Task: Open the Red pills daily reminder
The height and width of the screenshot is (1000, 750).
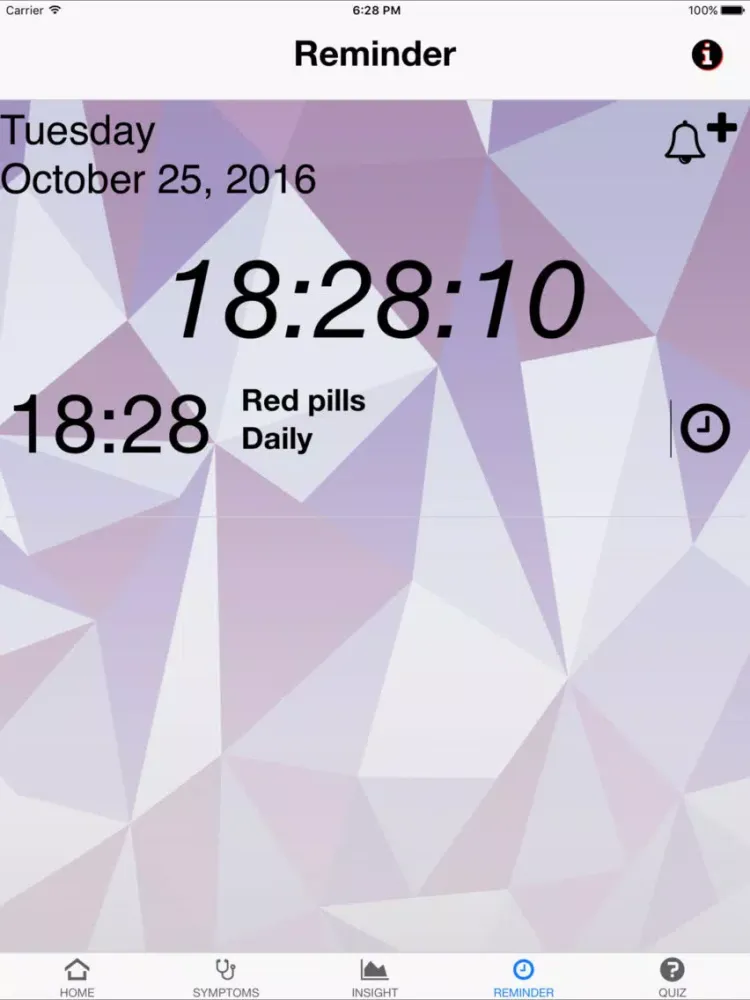Action: pyautogui.click(x=303, y=420)
